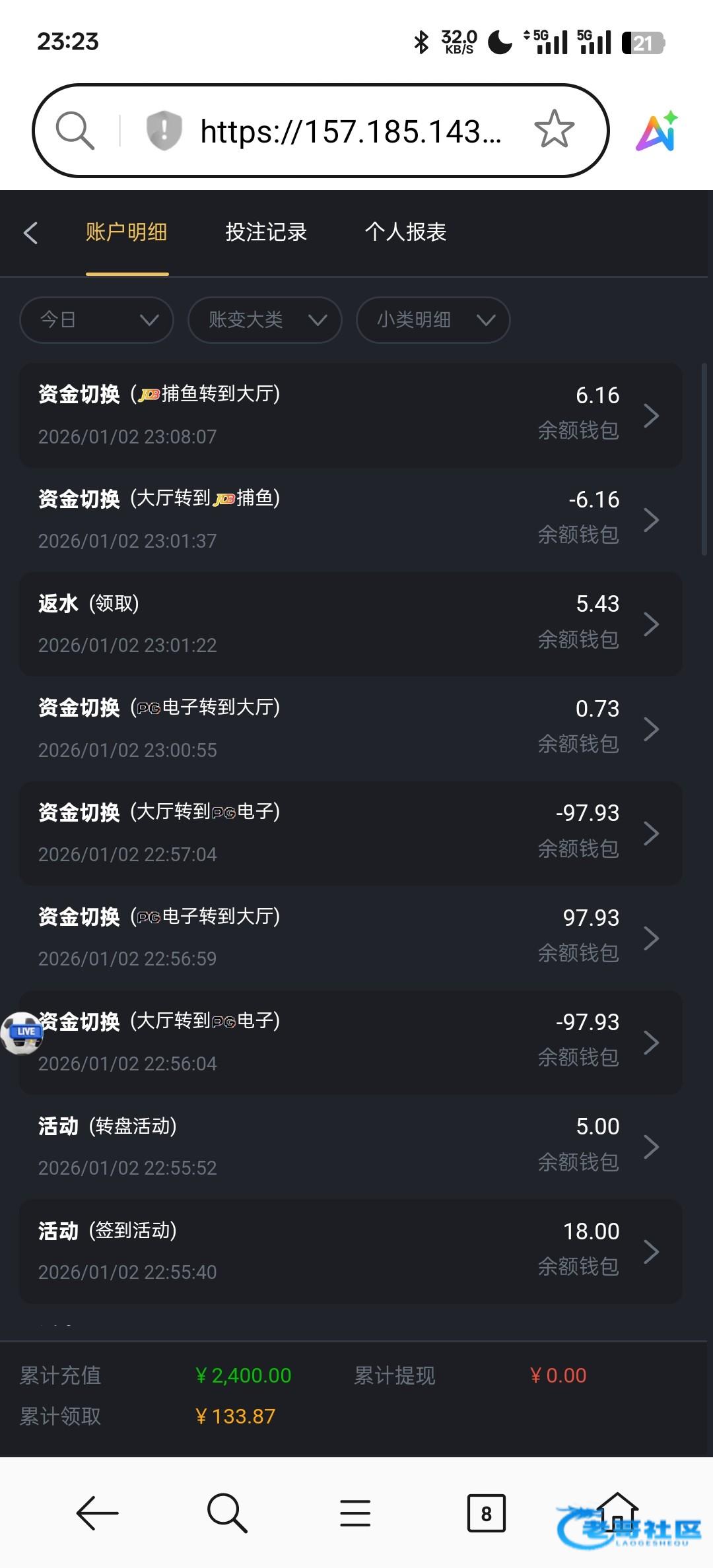Open the 个人报表 tab
713x1568 pixels.
(405, 232)
